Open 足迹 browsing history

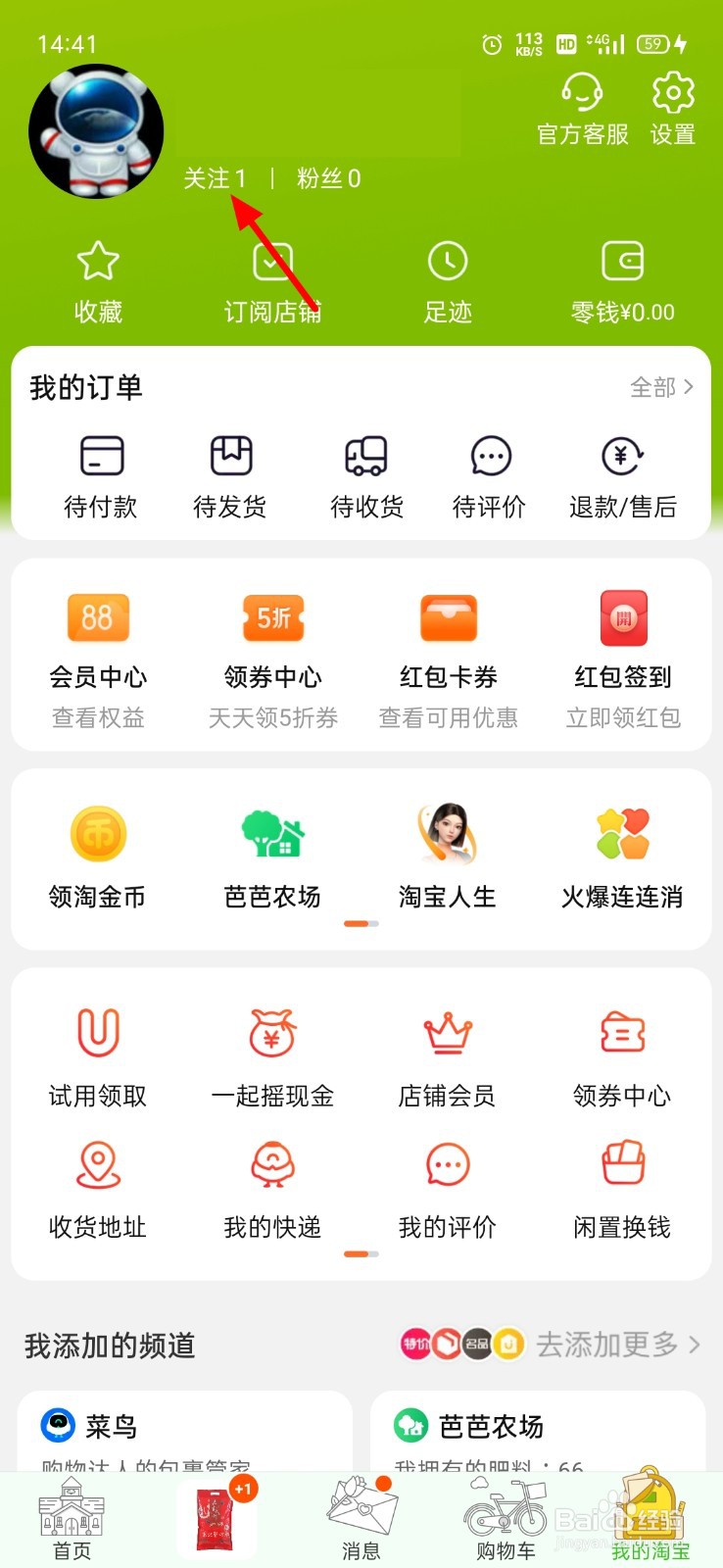(x=448, y=283)
